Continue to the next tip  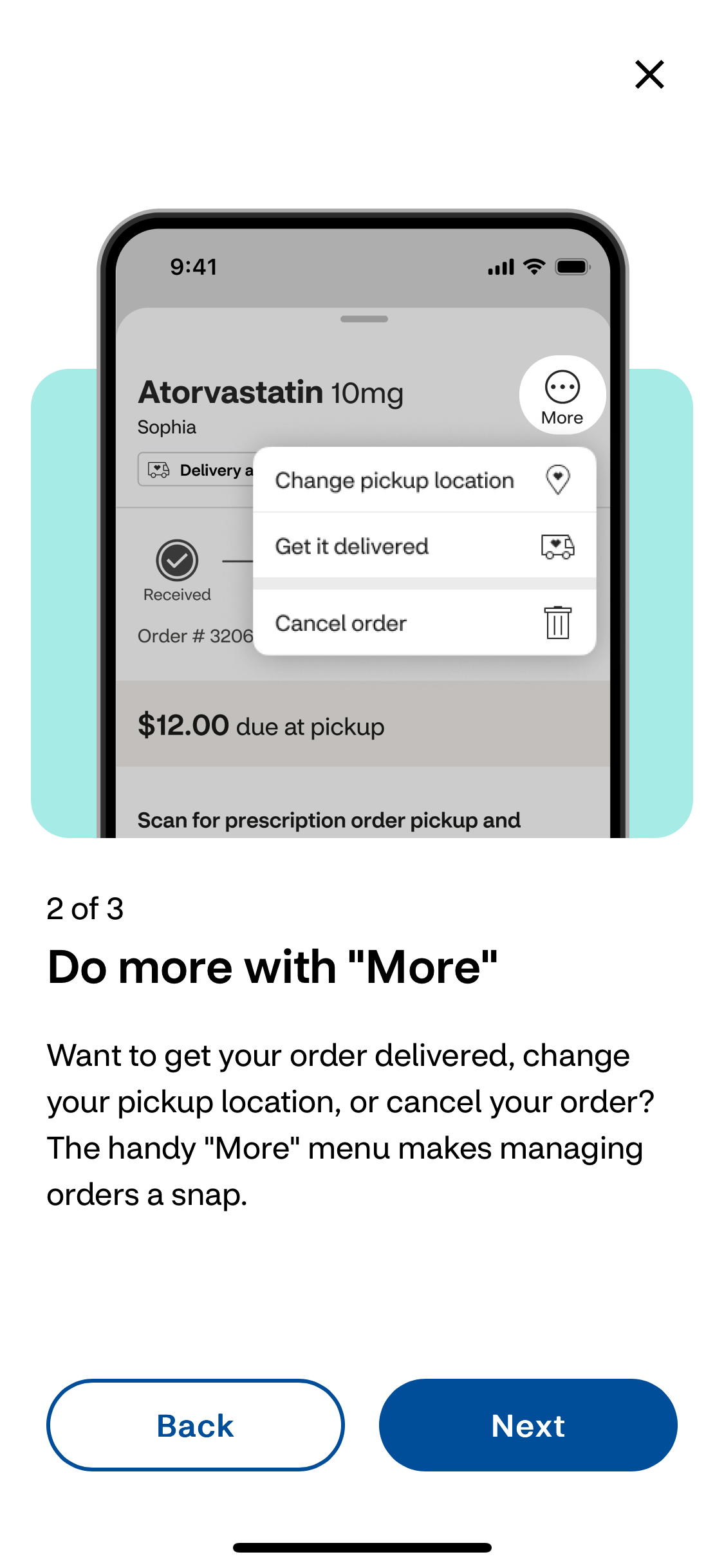pos(528,1425)
